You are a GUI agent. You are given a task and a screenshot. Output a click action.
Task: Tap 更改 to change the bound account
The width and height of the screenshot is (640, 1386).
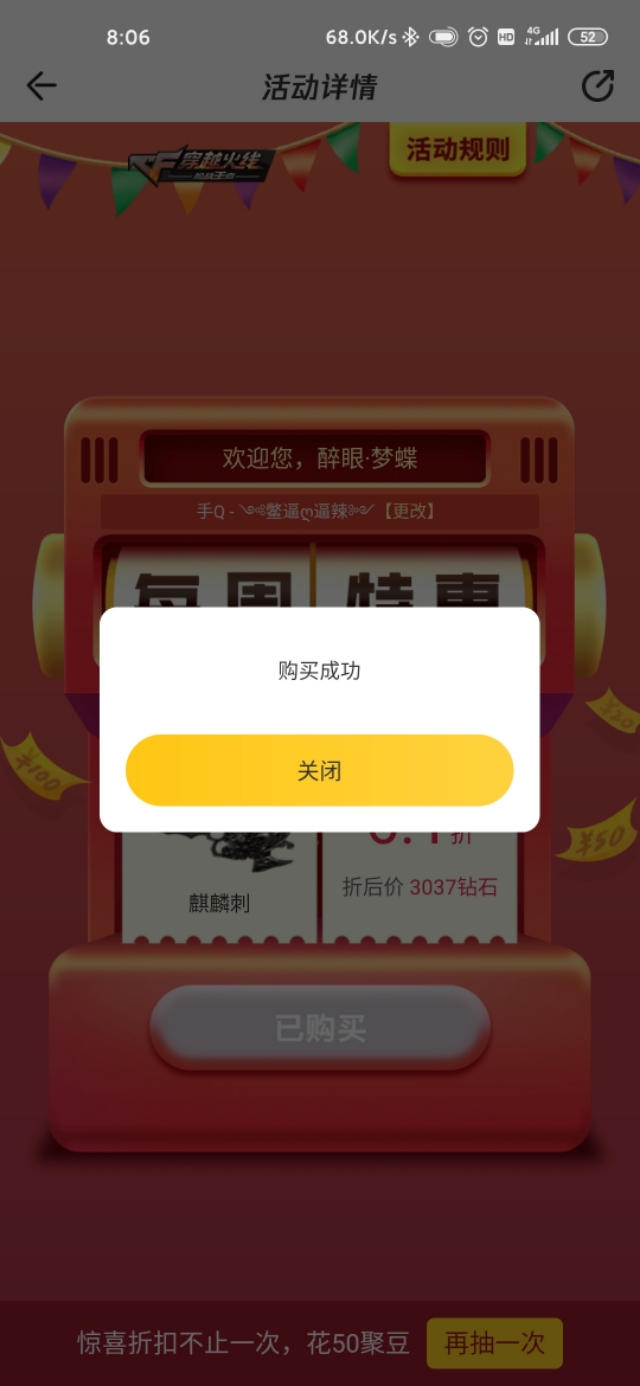[410, 511]
